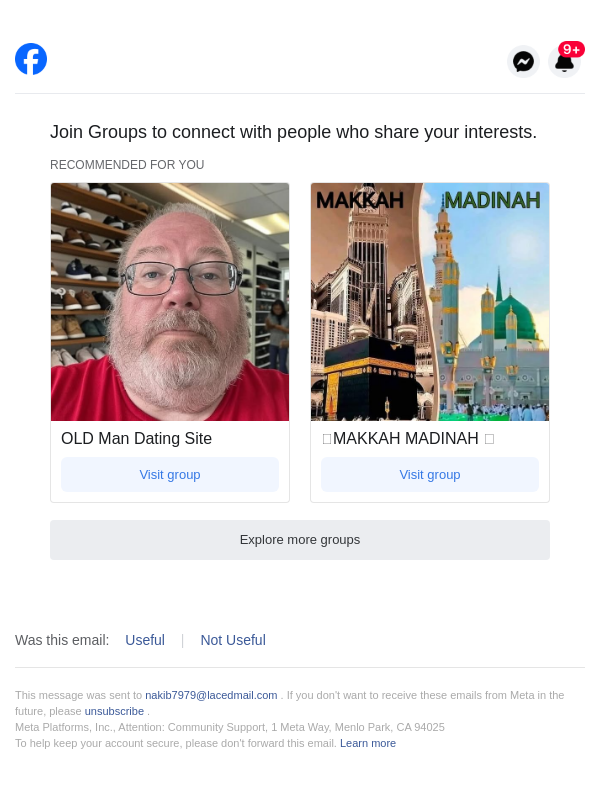Open the MAKKAH MADINAH group image

pyautogui.click(x=430, y=302)
